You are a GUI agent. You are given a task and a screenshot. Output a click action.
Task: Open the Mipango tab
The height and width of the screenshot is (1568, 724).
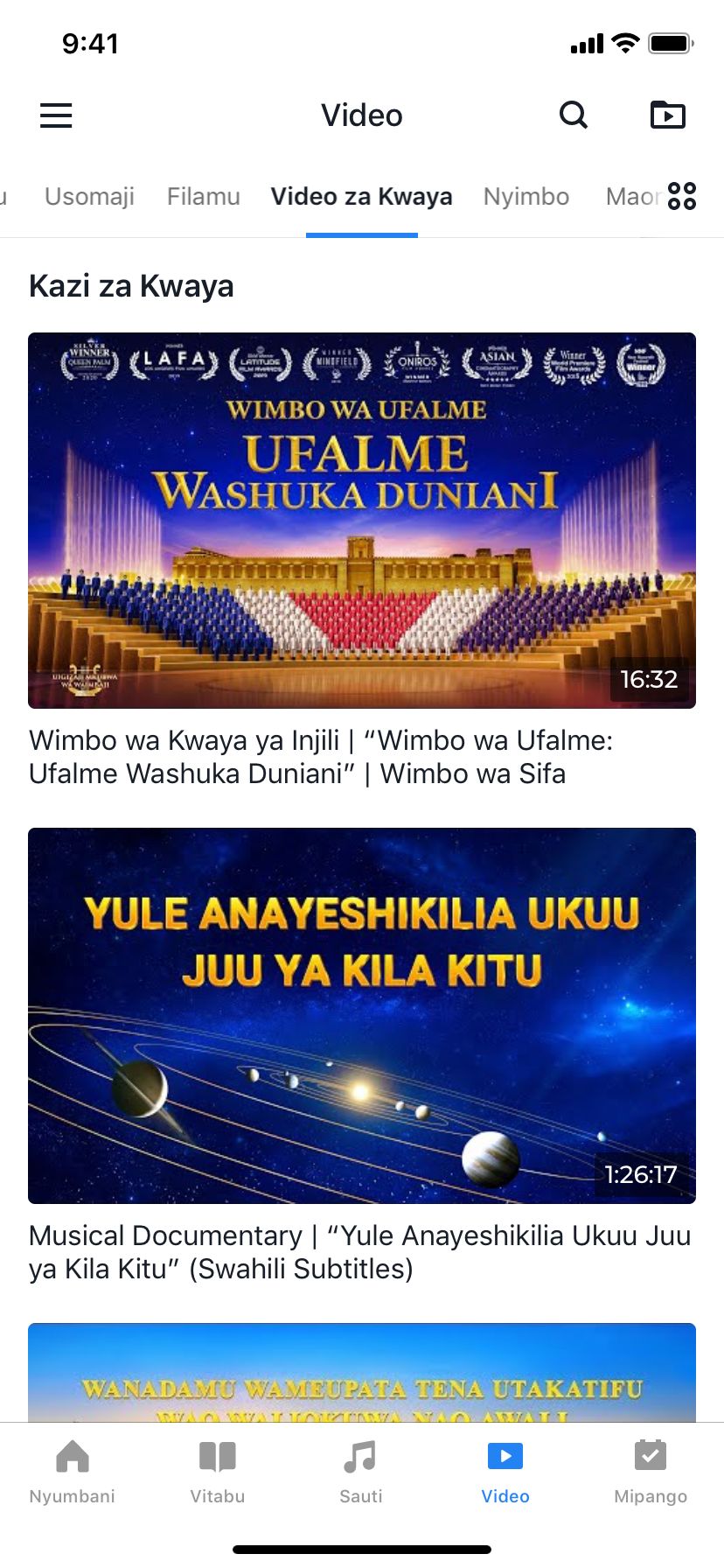(650, 1472)
